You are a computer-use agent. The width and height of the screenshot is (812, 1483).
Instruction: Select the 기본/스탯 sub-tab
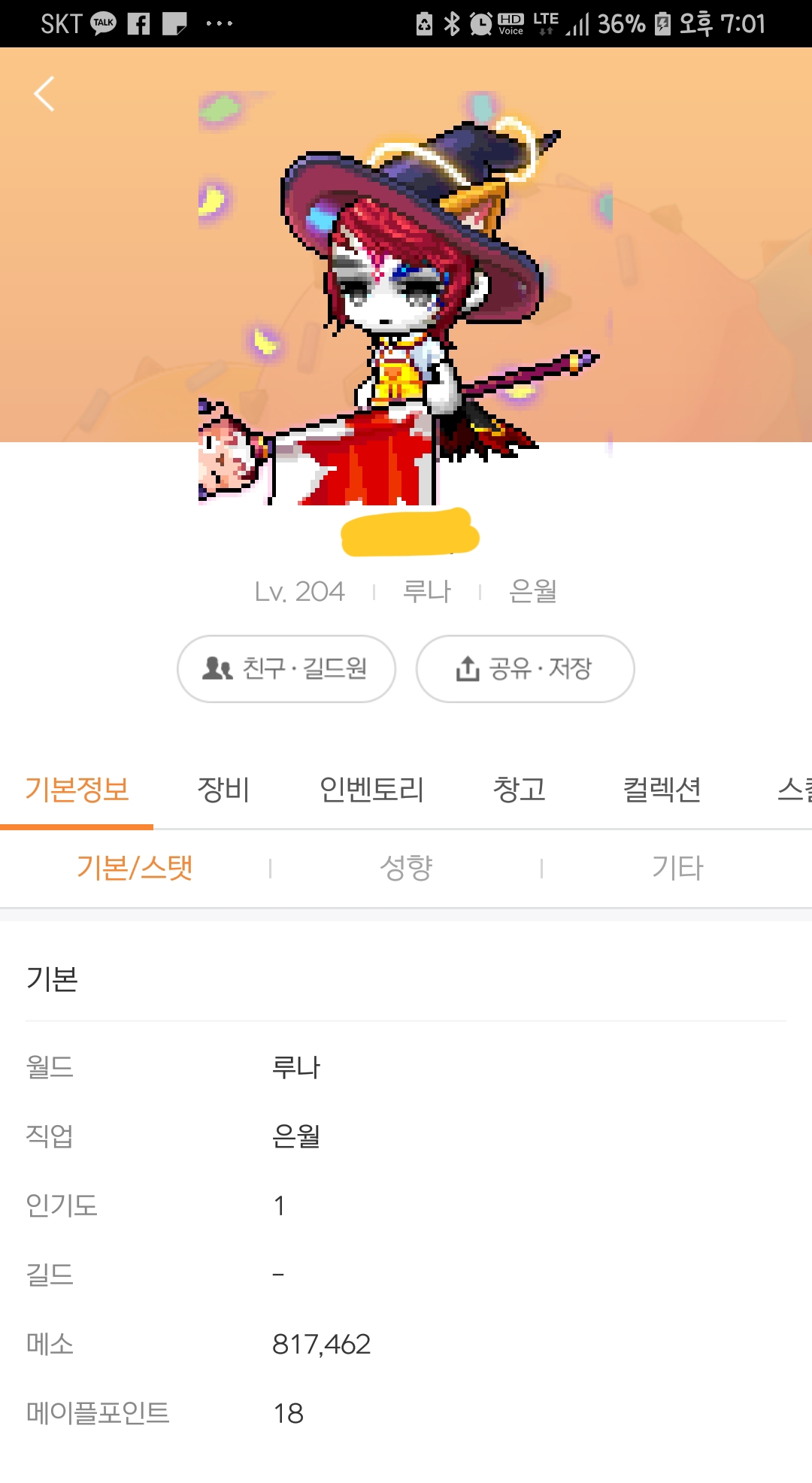[135, 868]
